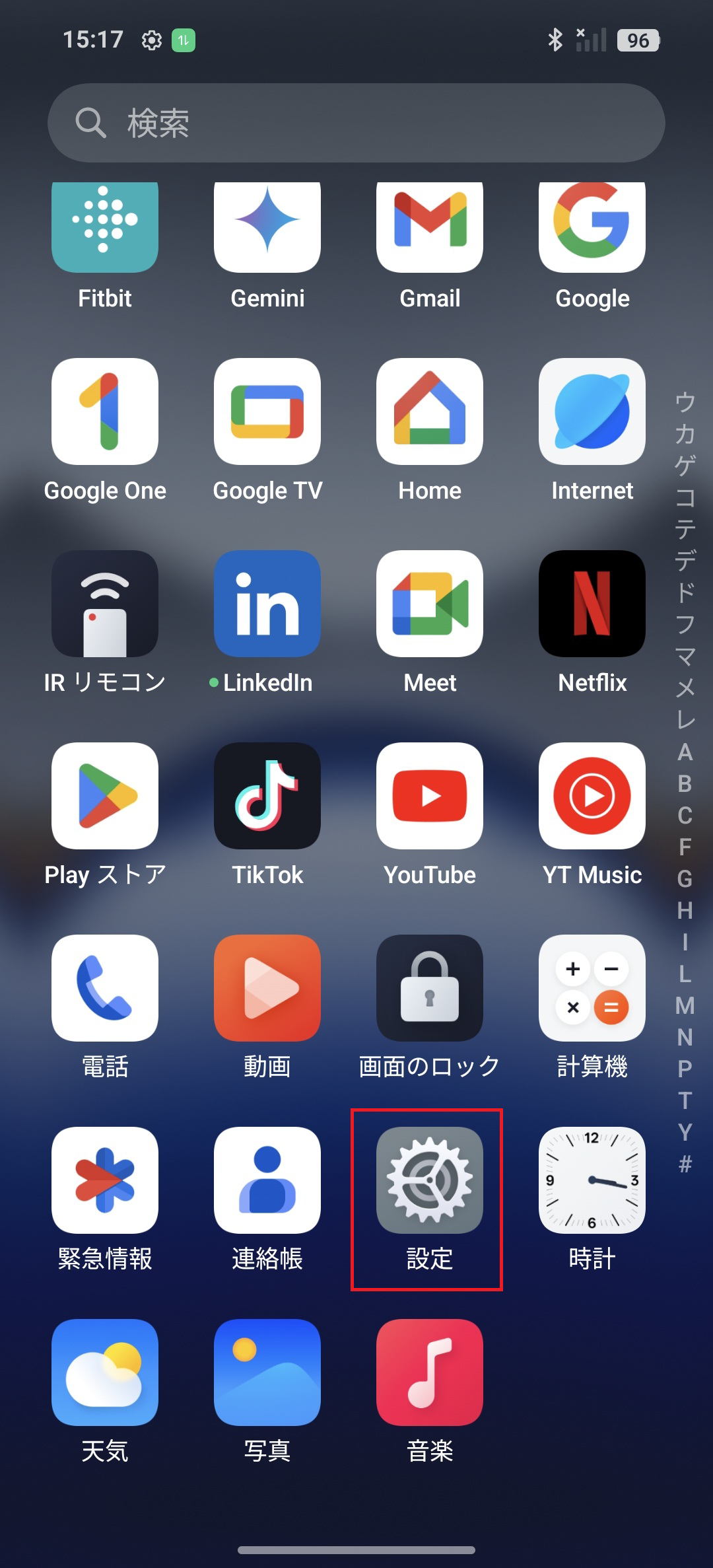The image size is (713, 1568).
Task: Open the Fitbit app
Action: 105,226
